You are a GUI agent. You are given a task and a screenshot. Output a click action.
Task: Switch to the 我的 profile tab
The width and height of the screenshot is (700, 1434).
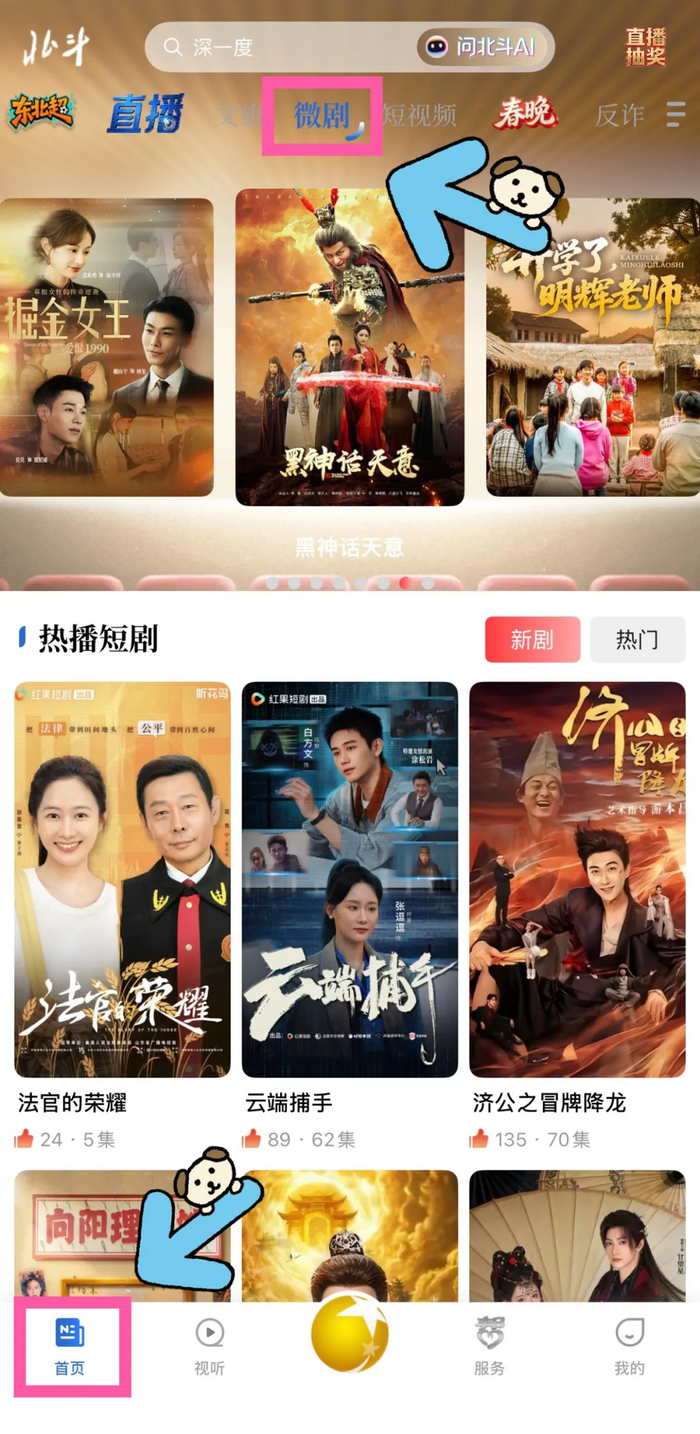click(x=629, y=1346)
